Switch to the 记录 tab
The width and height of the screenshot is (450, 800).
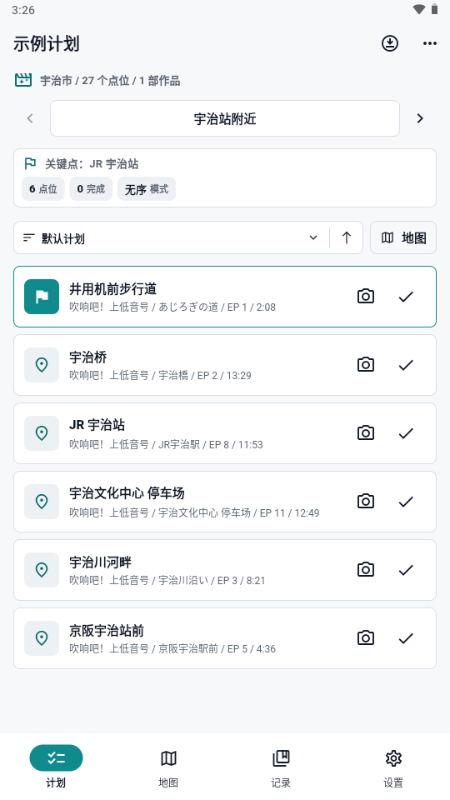pos(281,767)
